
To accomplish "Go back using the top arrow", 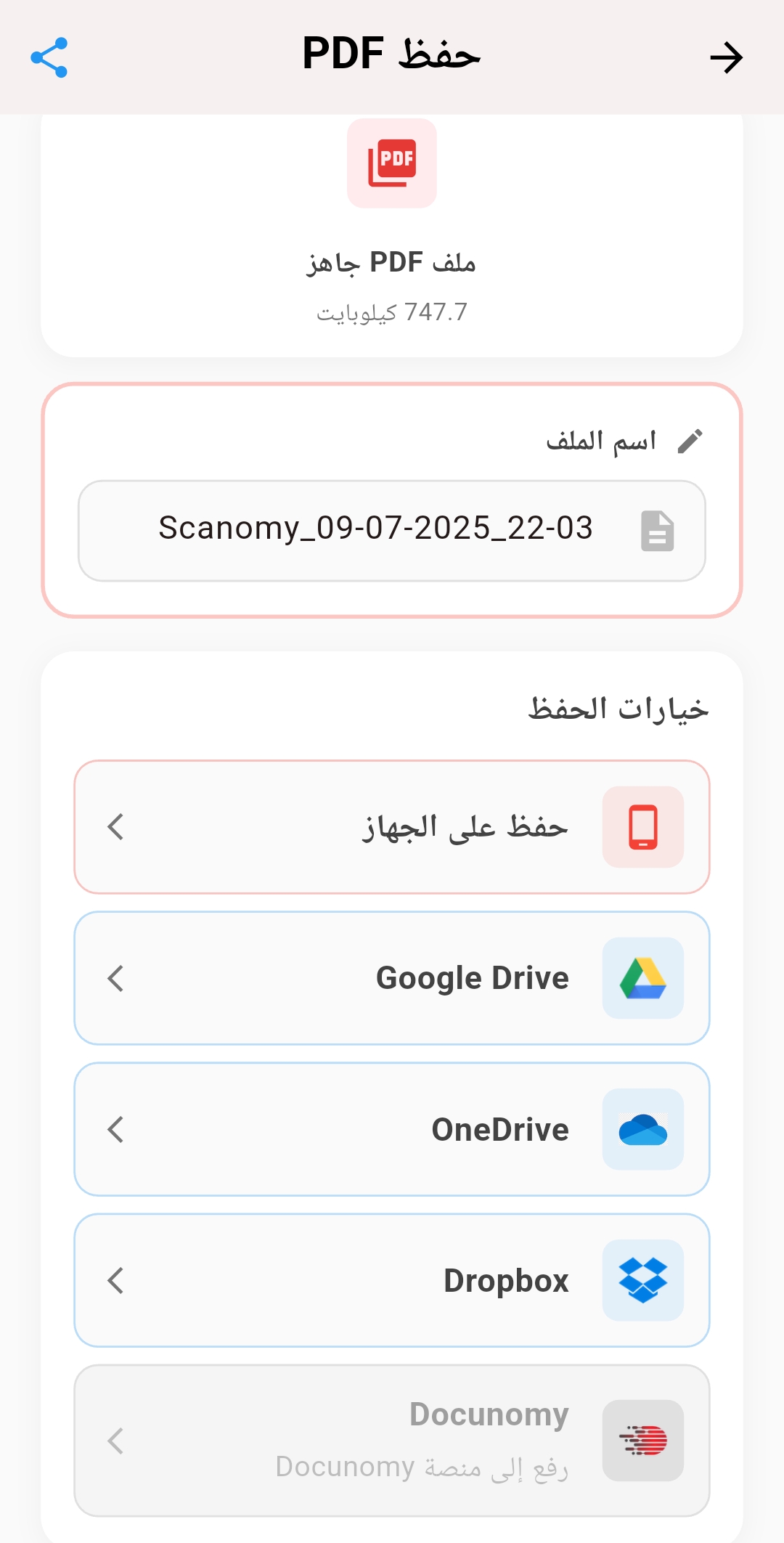I will [x=726, y=58].
